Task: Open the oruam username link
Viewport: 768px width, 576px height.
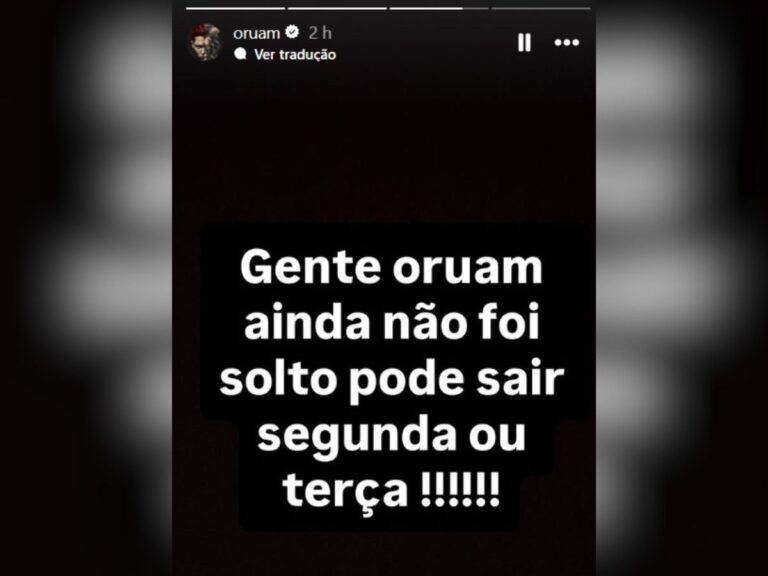Action: (256, 33)
